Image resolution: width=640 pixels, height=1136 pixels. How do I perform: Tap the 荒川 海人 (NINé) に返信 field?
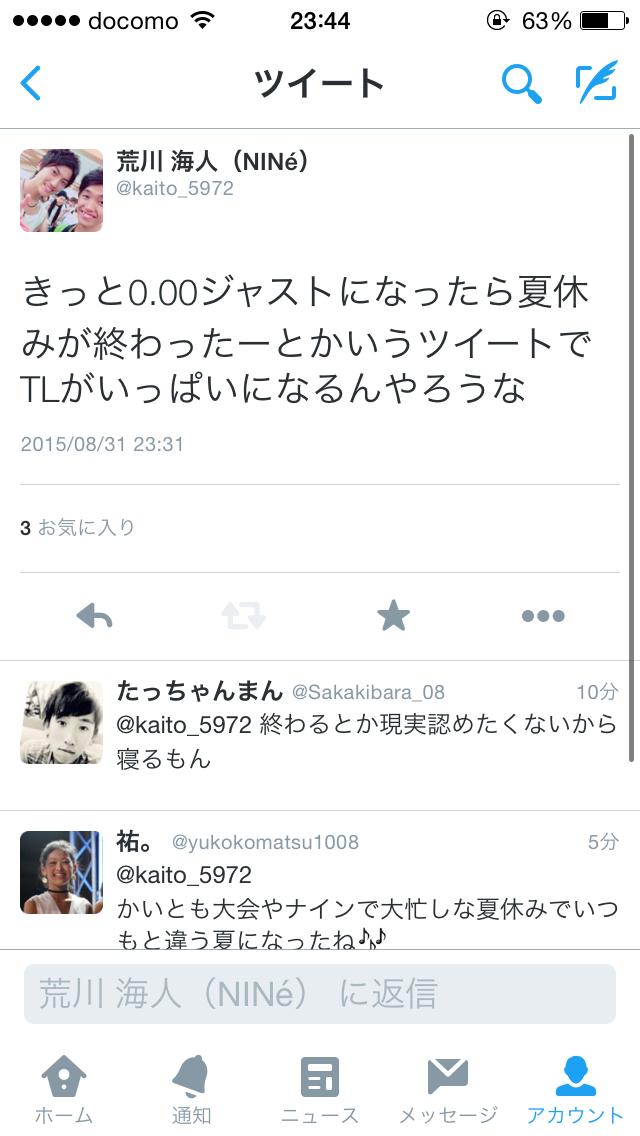coord(320,993)
